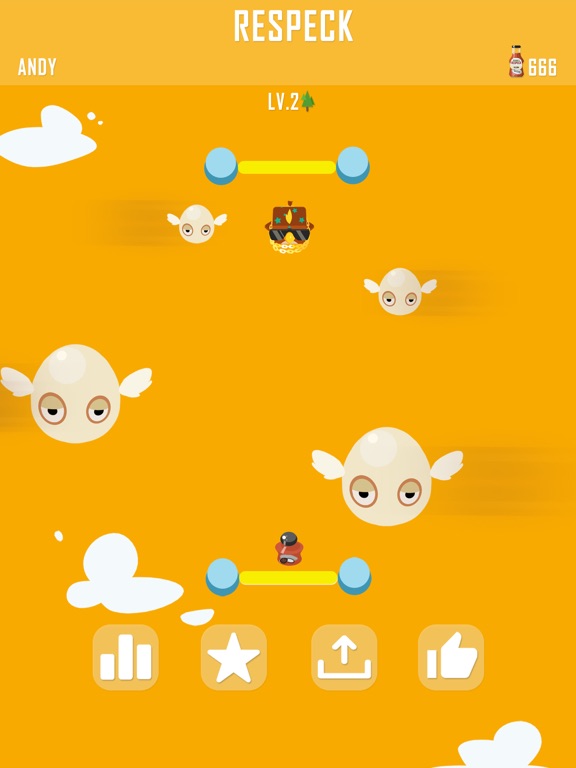Select the character with sunglasses and hat
The width and height of the screenshot is (576, 768).
(x=289, y=227)
